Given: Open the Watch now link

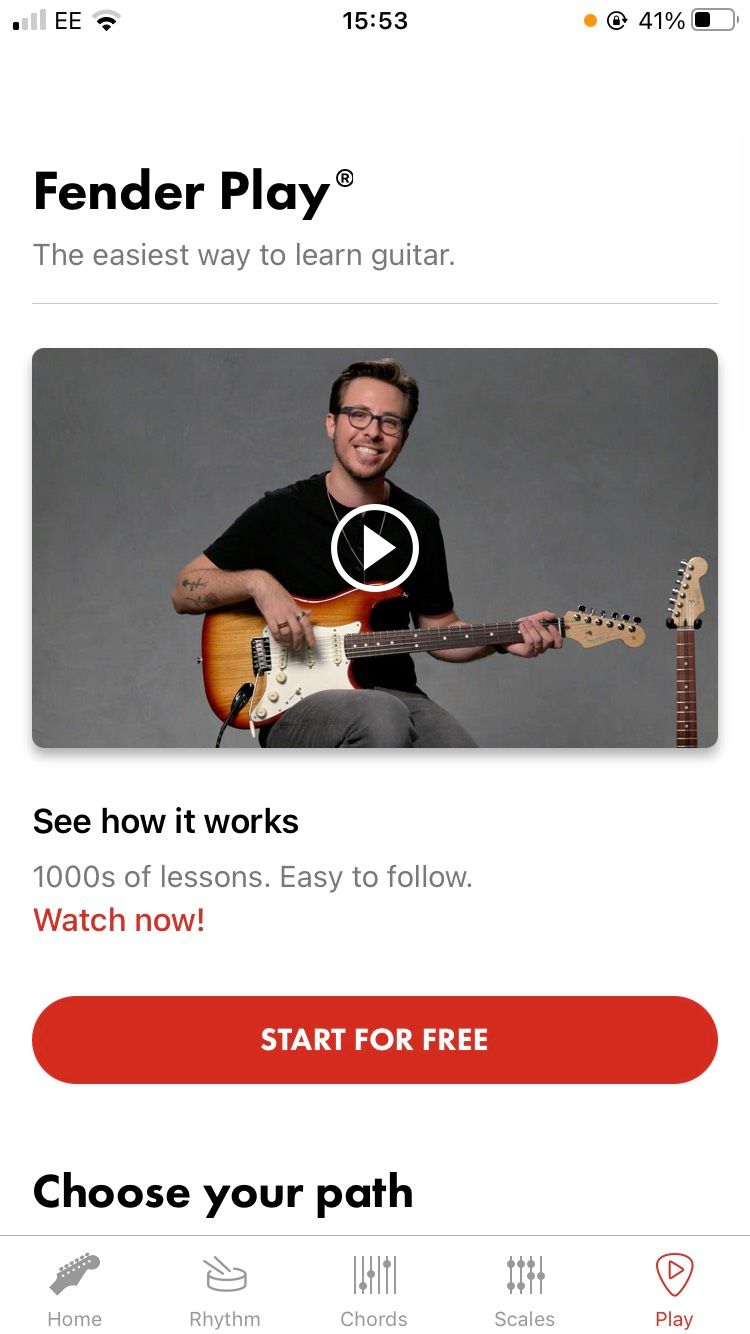Looking at the screenshot, I should [118, 919].
